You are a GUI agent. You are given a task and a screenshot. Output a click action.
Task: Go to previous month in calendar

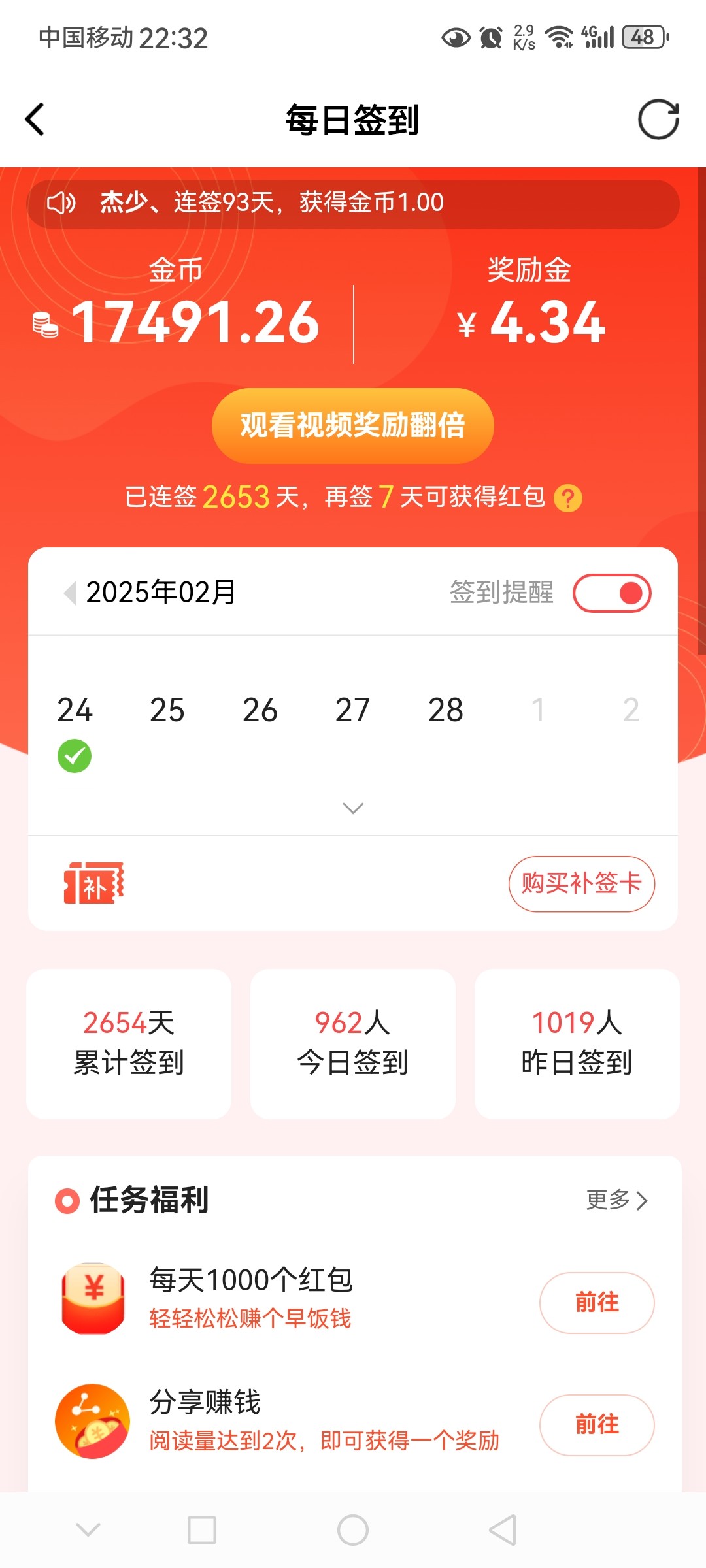70,593
